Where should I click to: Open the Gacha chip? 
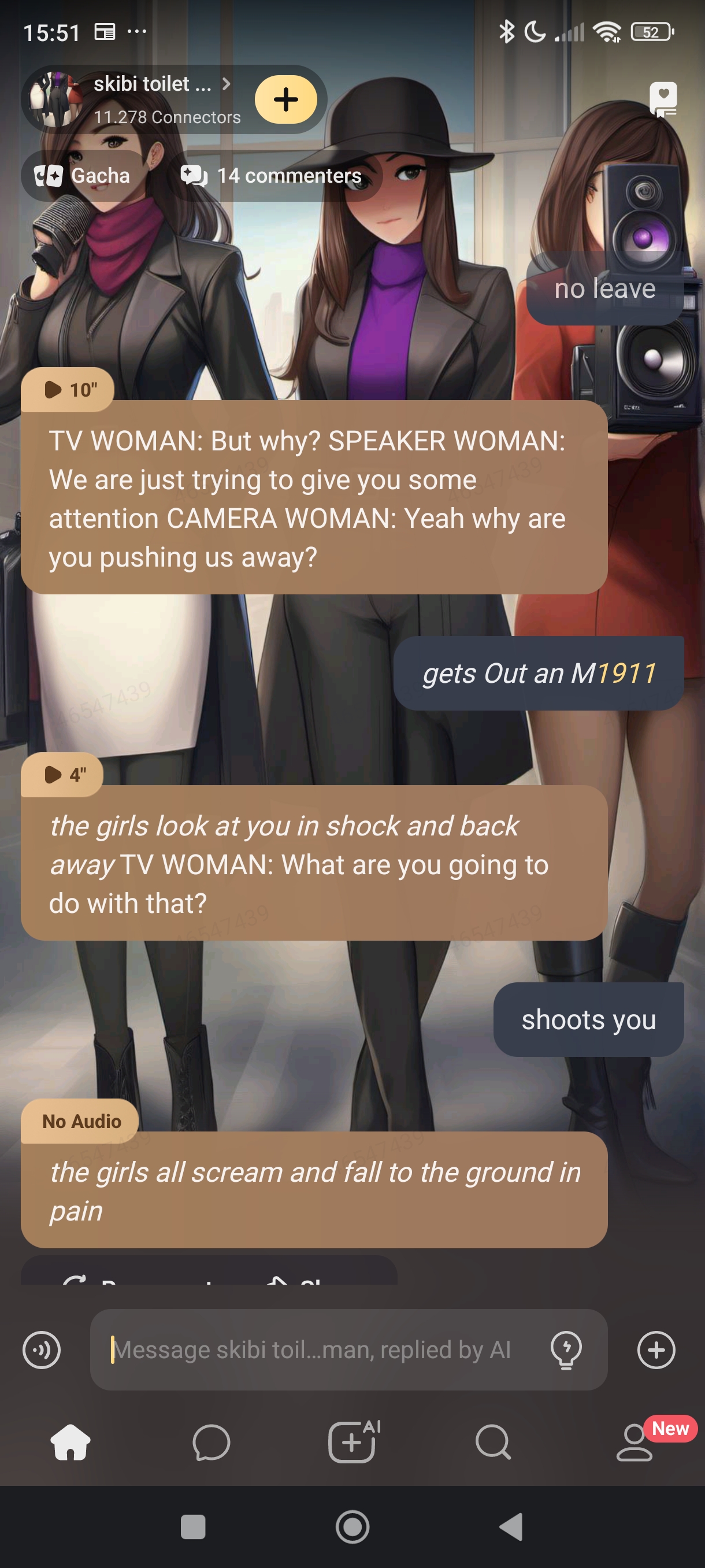(82, 176)
